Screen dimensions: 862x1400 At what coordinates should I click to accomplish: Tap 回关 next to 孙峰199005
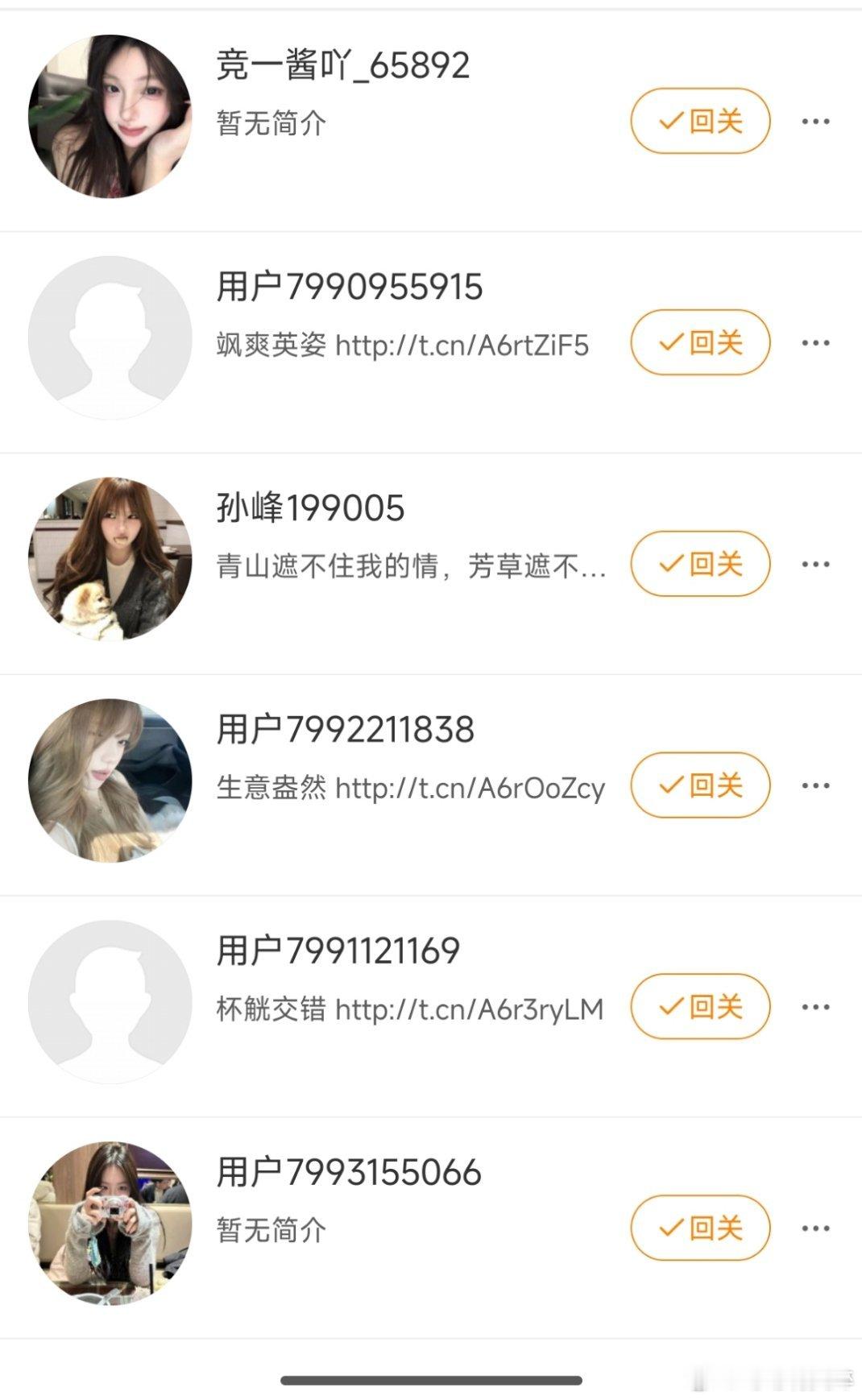[x=699, y=564]
